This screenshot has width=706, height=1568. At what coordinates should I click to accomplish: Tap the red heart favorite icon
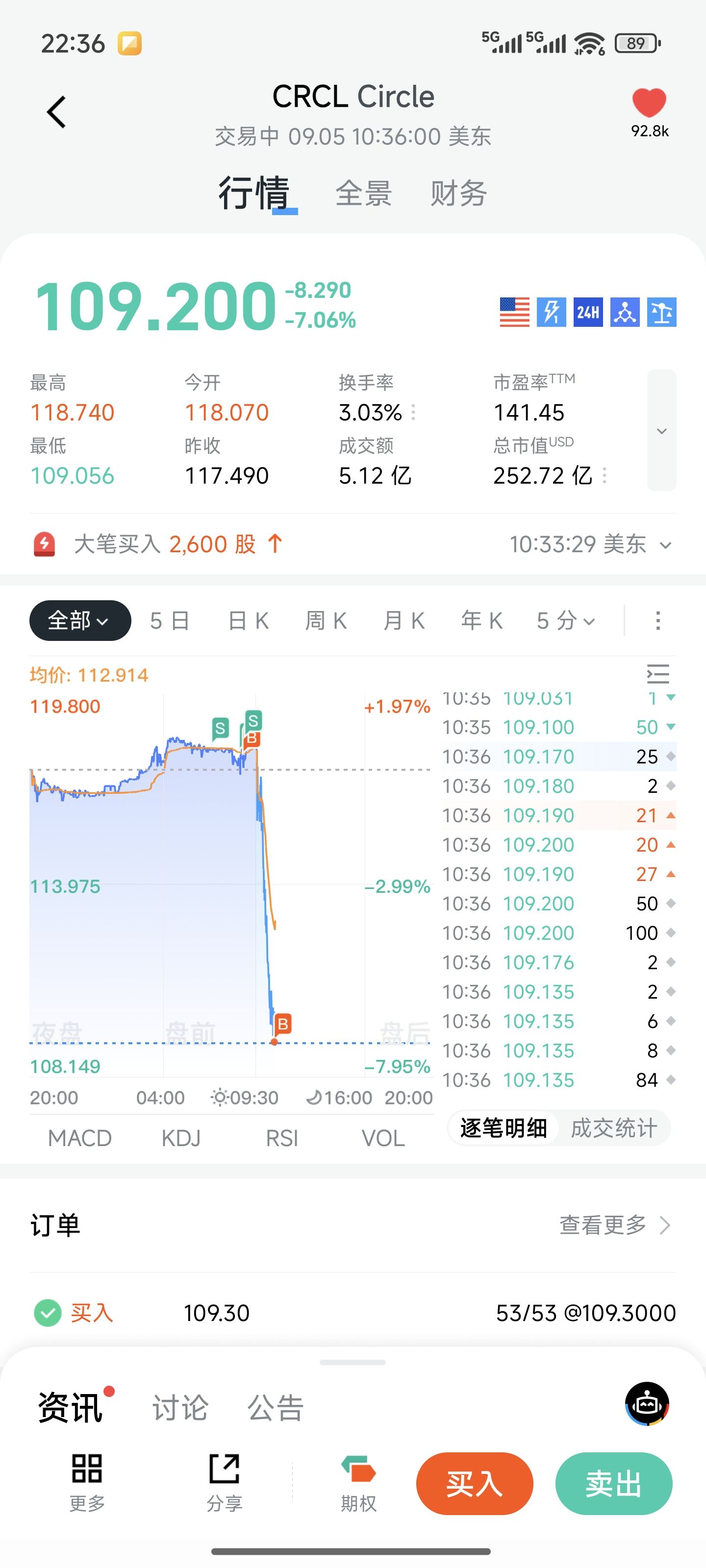(649, 102)
